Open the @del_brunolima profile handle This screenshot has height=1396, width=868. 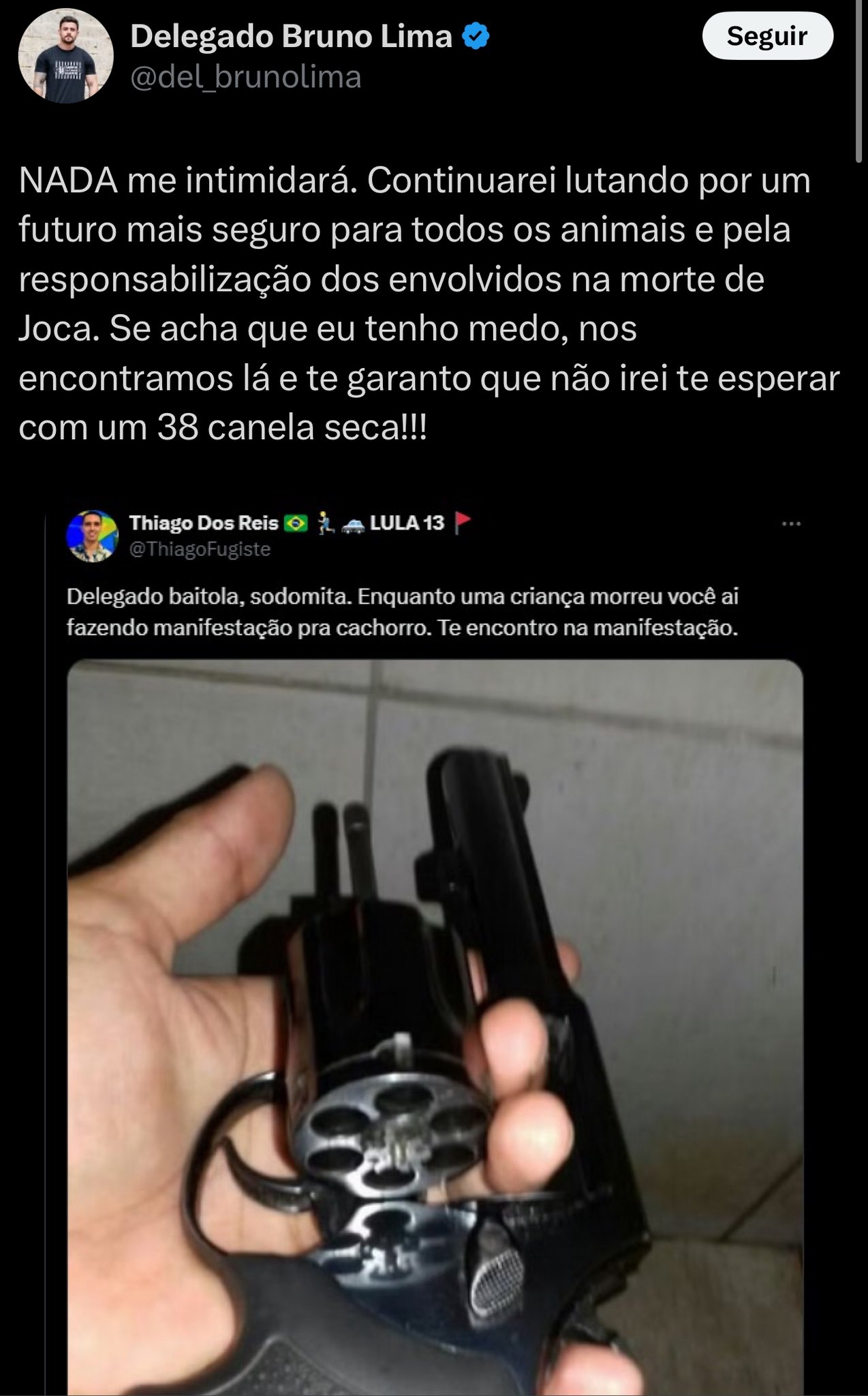click(245, 77)
